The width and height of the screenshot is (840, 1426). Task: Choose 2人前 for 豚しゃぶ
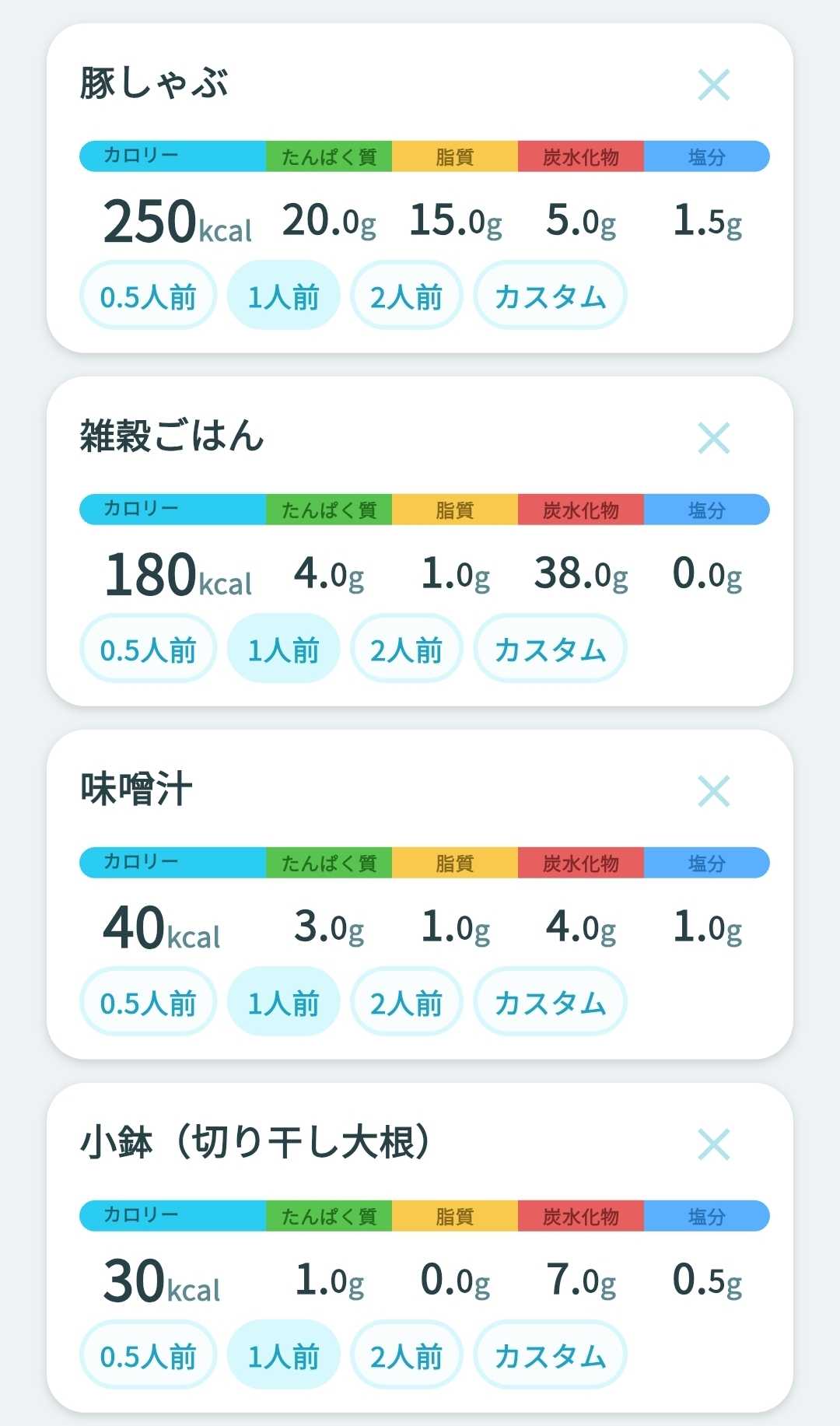coord(406,296)
